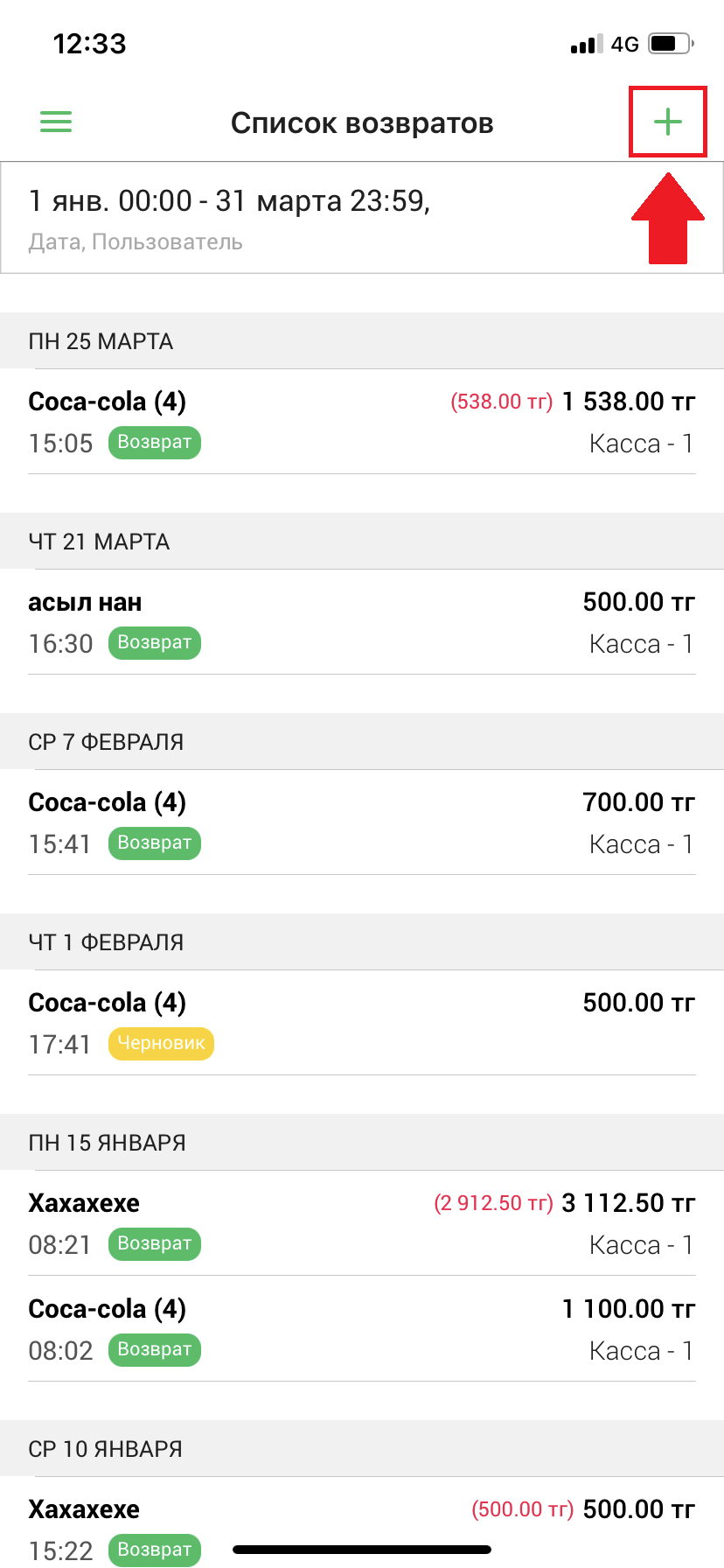Open the асыл нан return at 16:30

point(362,622)
